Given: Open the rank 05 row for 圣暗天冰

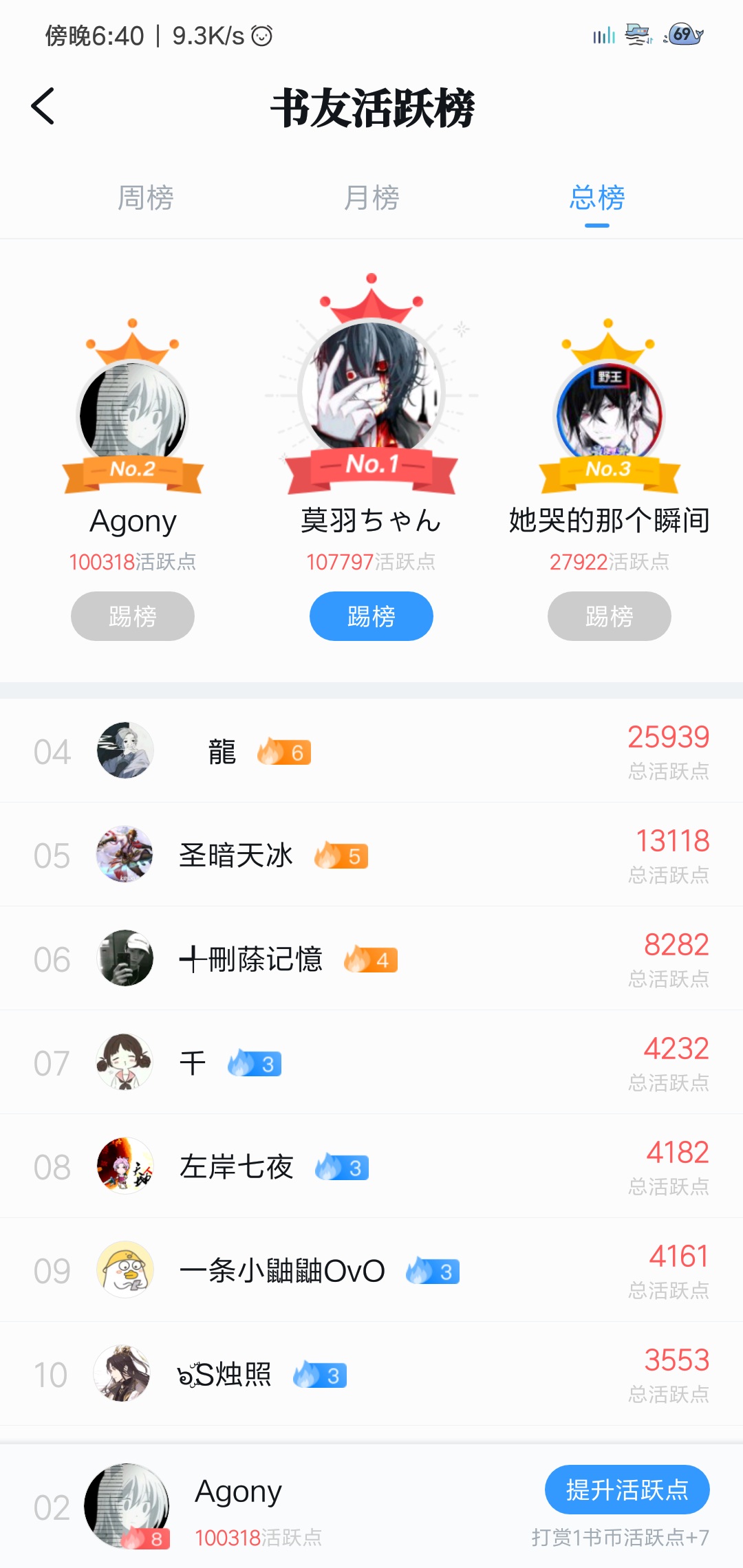Looking at the screenshot, I should 371,855.
